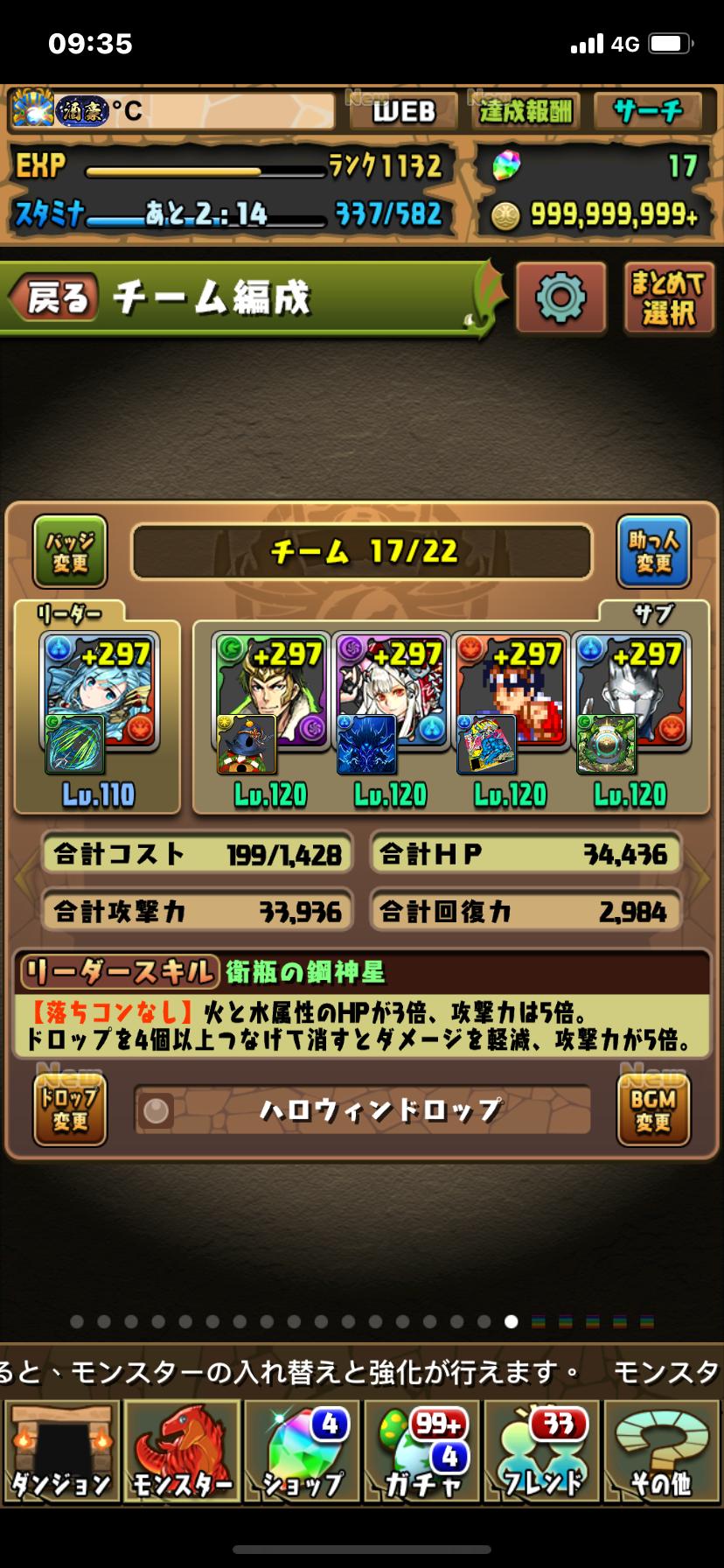Open the フレンド tab
Screen dimensions: 724x1568
pyautogui.click(x=542, y=1451)
